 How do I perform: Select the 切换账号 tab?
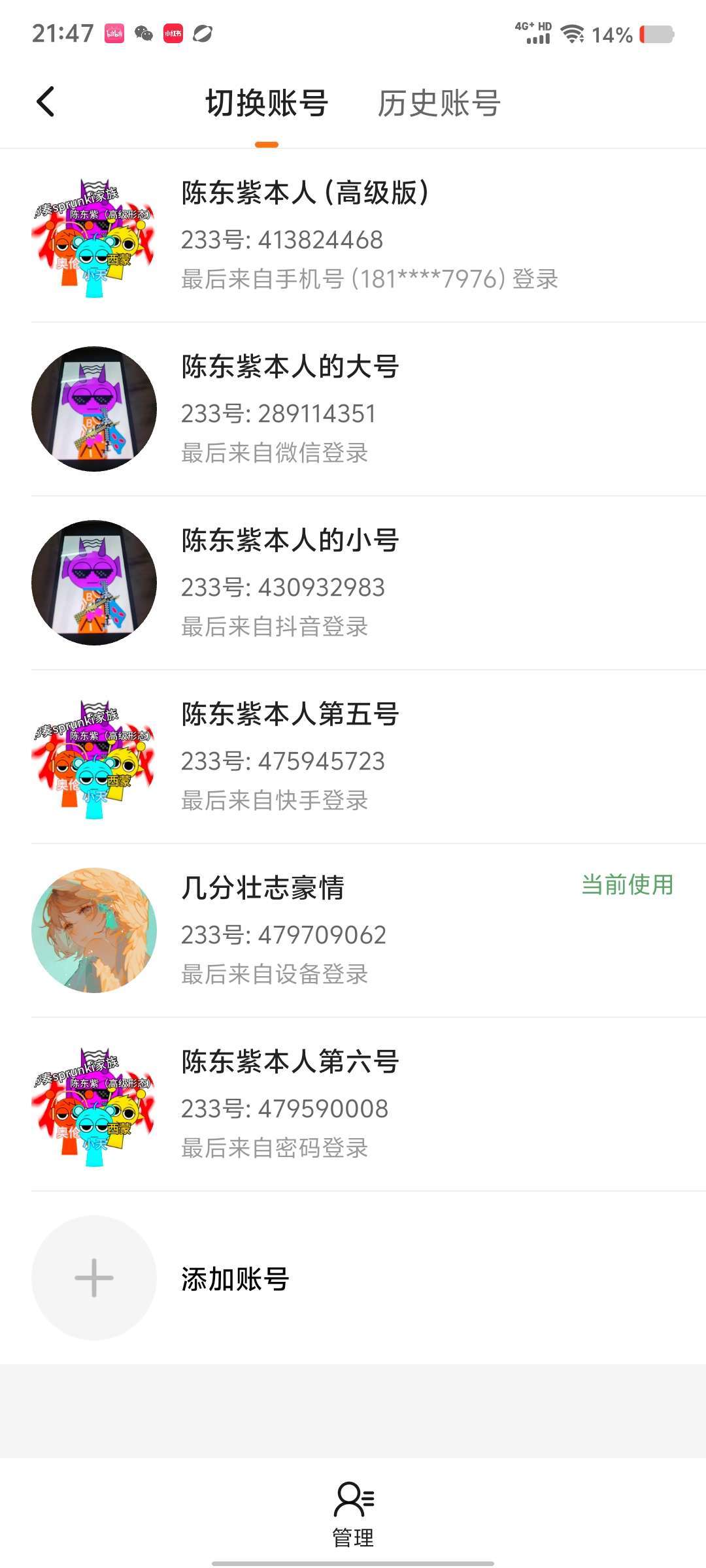pyautogui.click(x=267, y=103)
